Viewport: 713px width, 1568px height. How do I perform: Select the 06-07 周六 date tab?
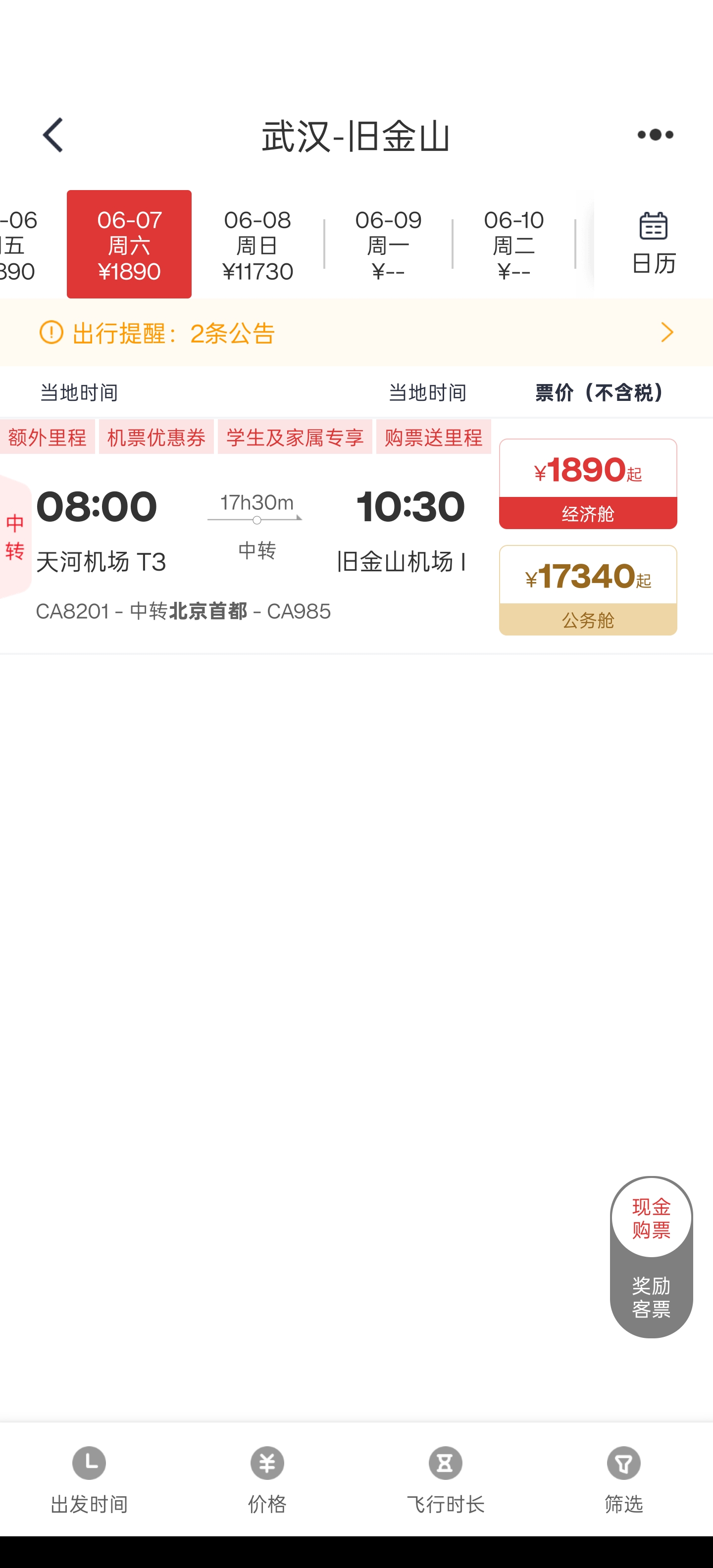pyautogui.click(x=129, y=245)
